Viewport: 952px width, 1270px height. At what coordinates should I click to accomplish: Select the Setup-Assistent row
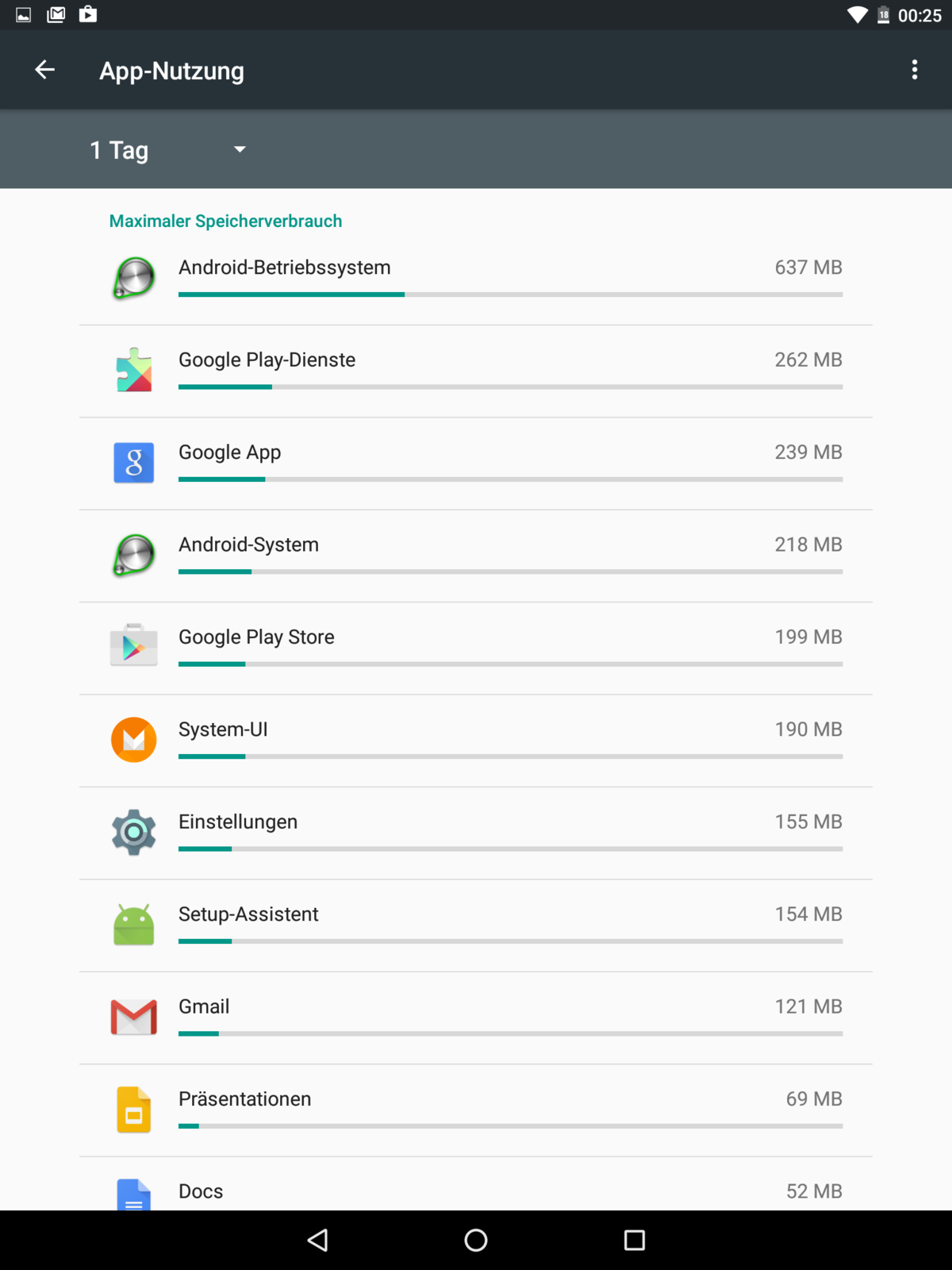pyautogui.click(x=476, y=926)
